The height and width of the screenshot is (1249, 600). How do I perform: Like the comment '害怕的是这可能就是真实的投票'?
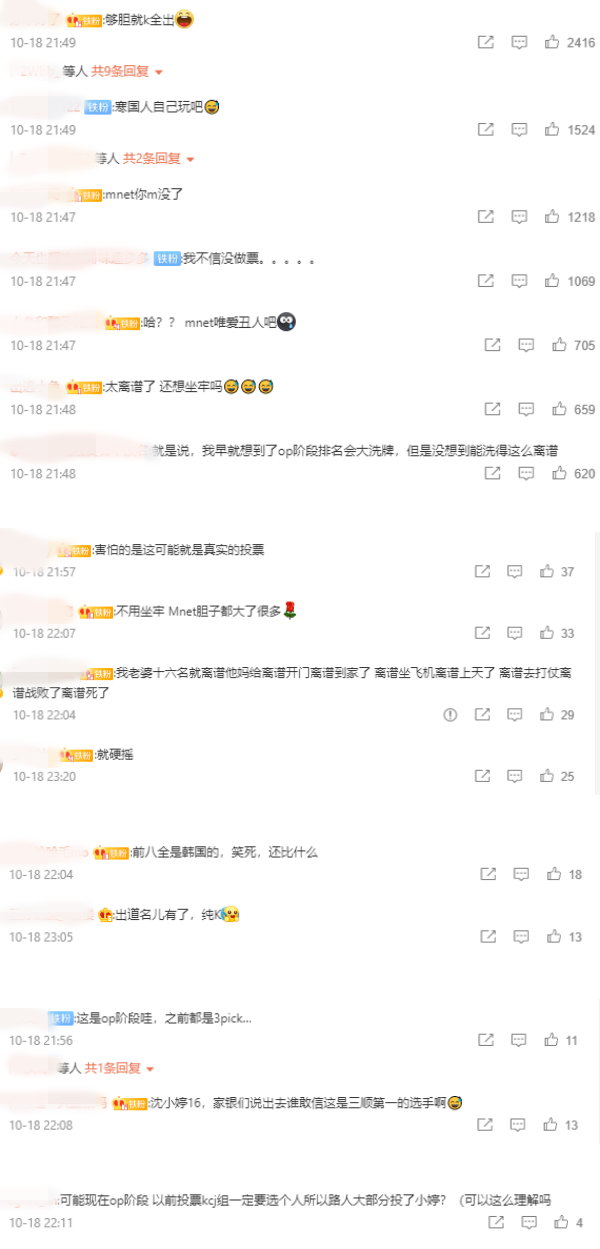pos(547,572)
